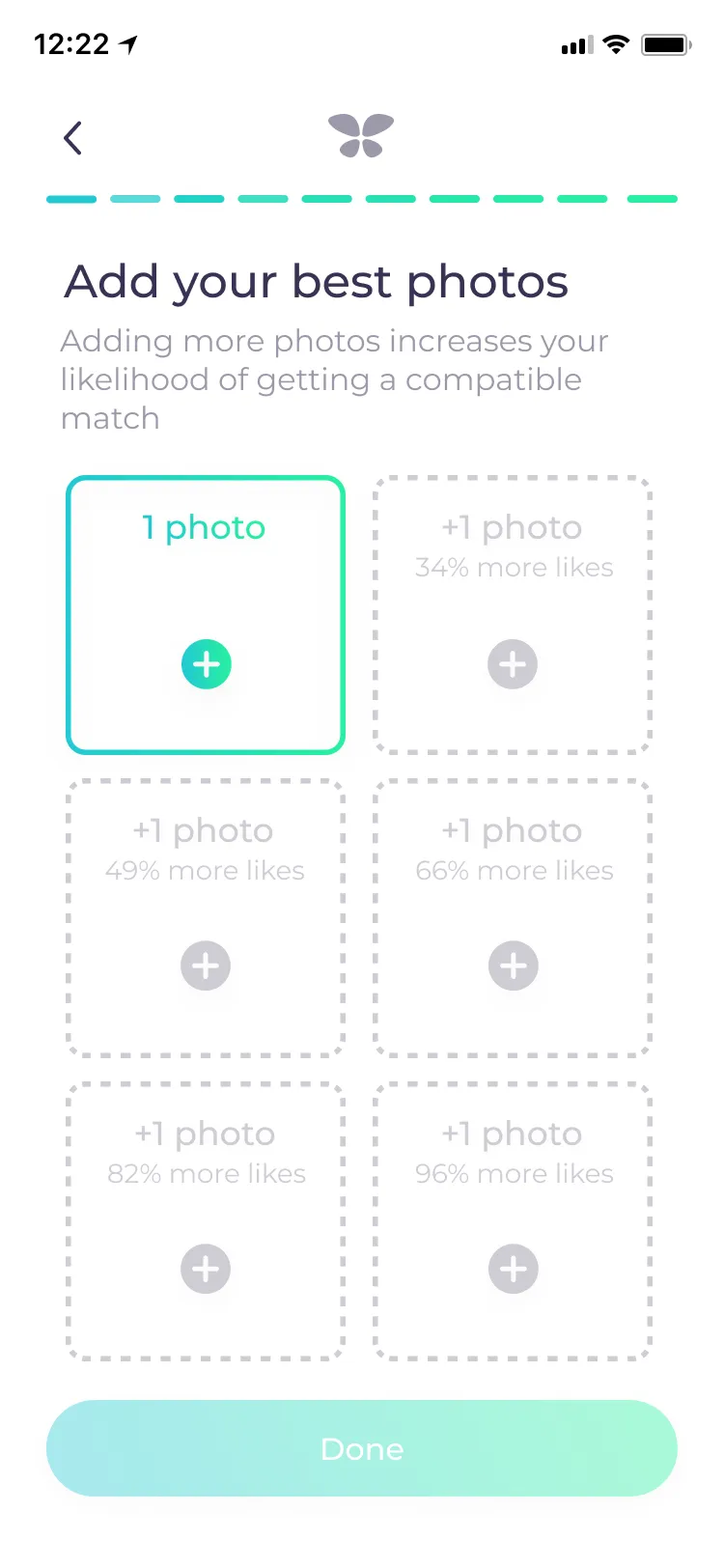
Task: Add photo in the 49% more likes slot
Action: click(206, 966)
